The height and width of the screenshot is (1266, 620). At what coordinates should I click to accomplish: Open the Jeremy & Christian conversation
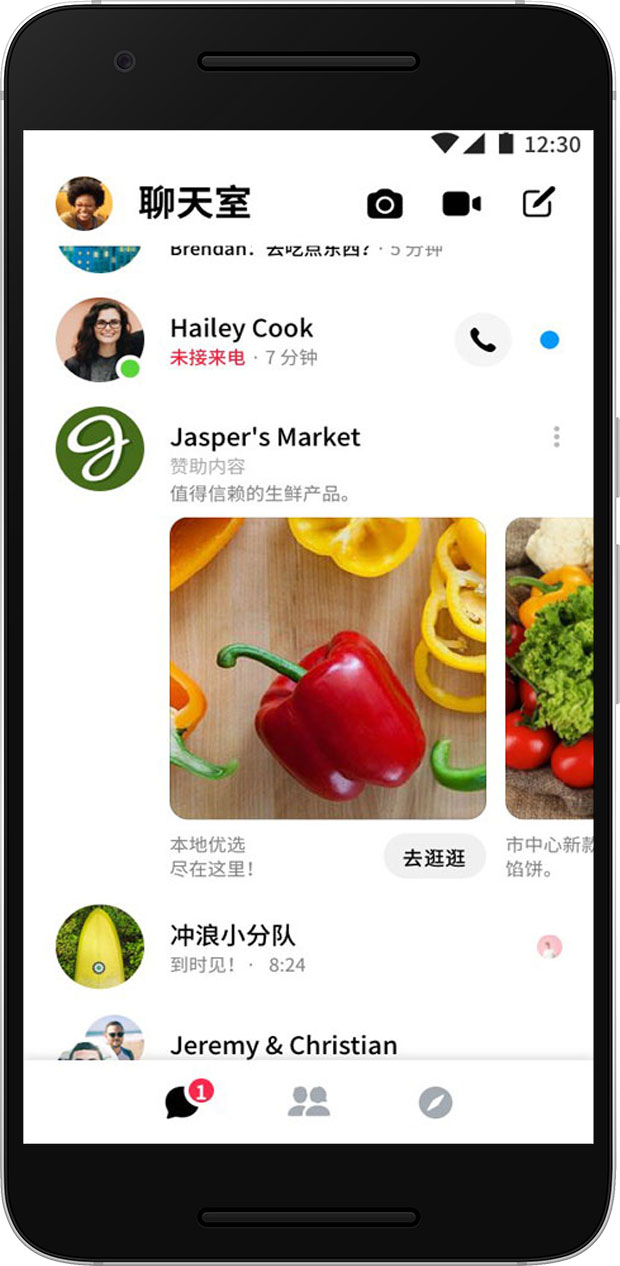pos(283,1045)
